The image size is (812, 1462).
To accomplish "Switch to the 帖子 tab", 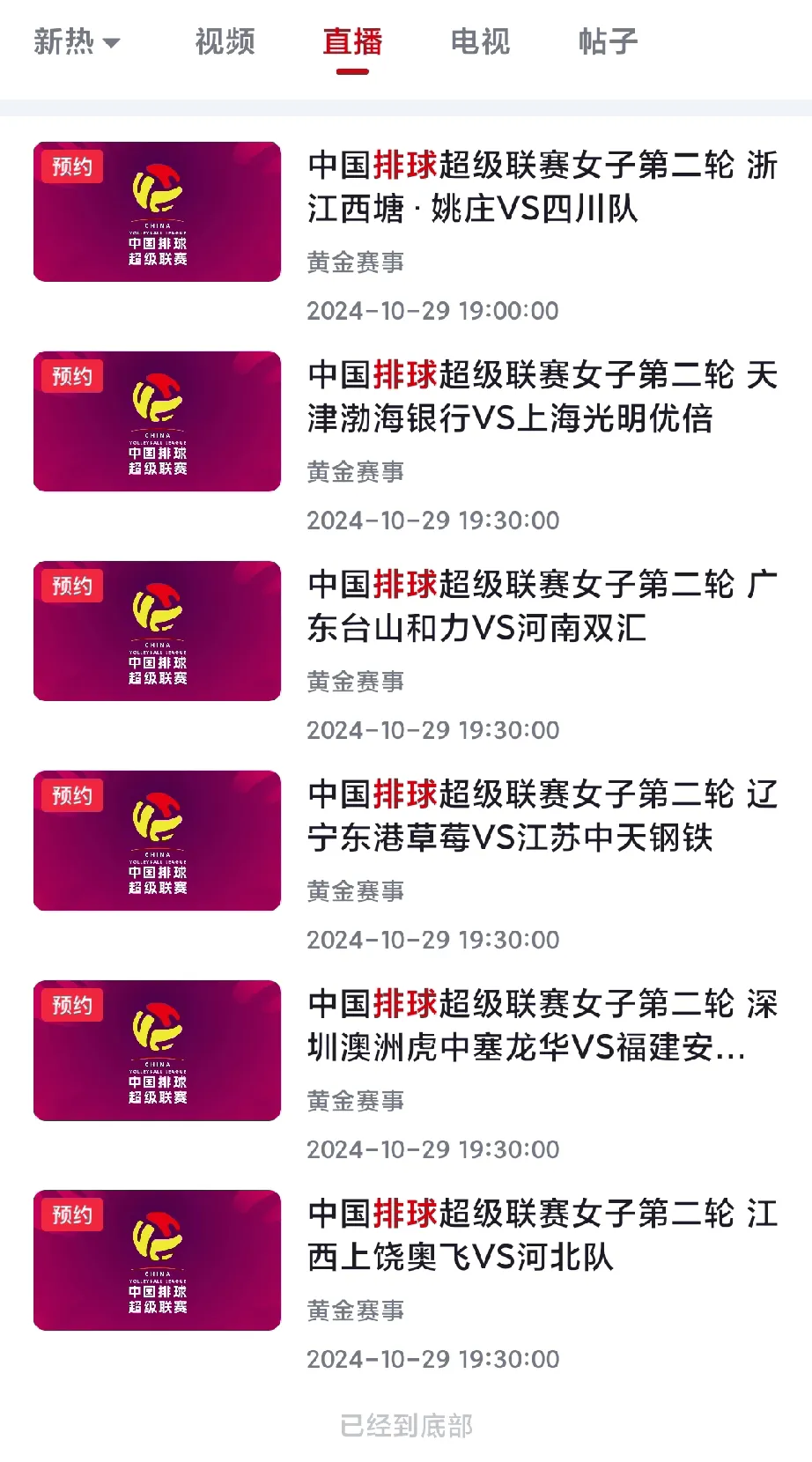I will 606,41.
